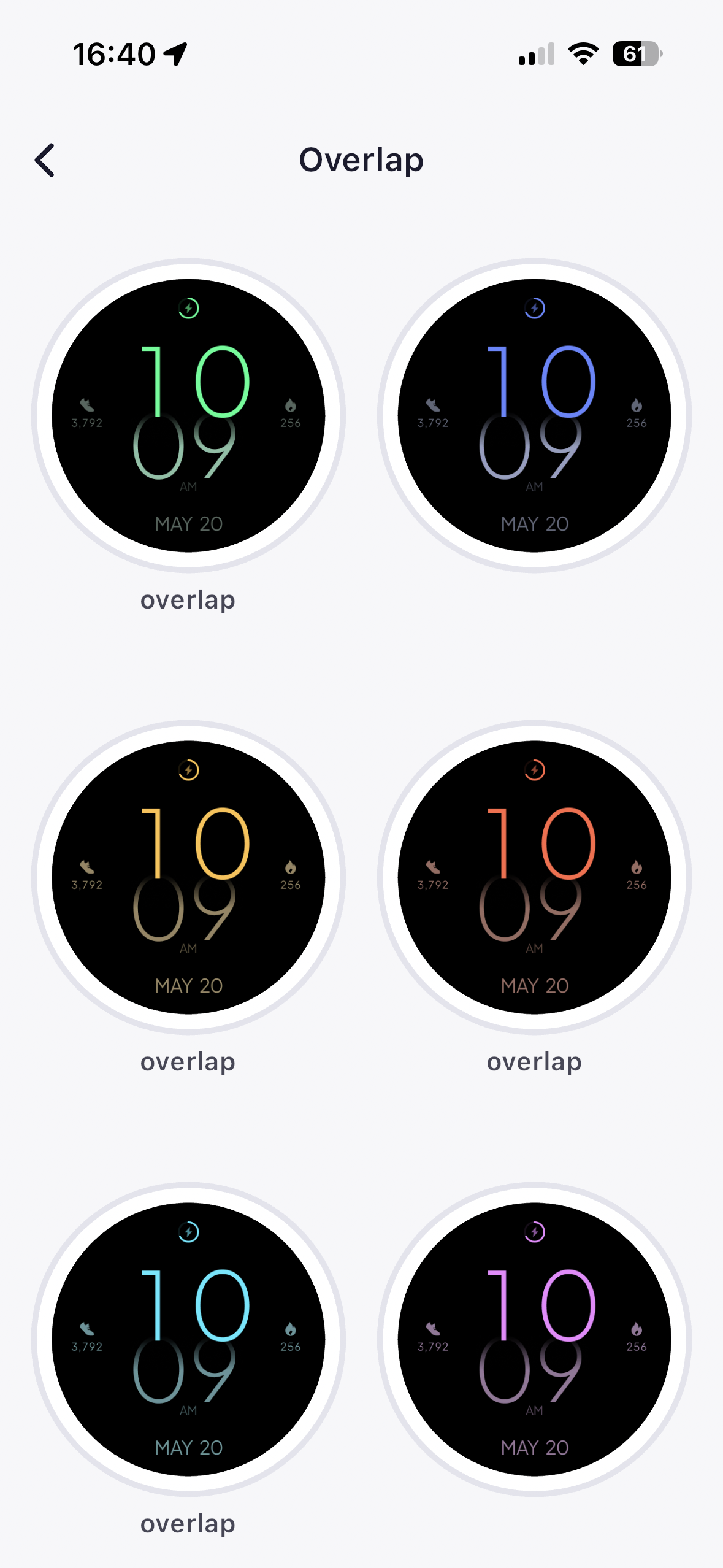723x1568 pixels.
Task: Select the cyan overlap watch face
Action: [x=188, y=1340]
